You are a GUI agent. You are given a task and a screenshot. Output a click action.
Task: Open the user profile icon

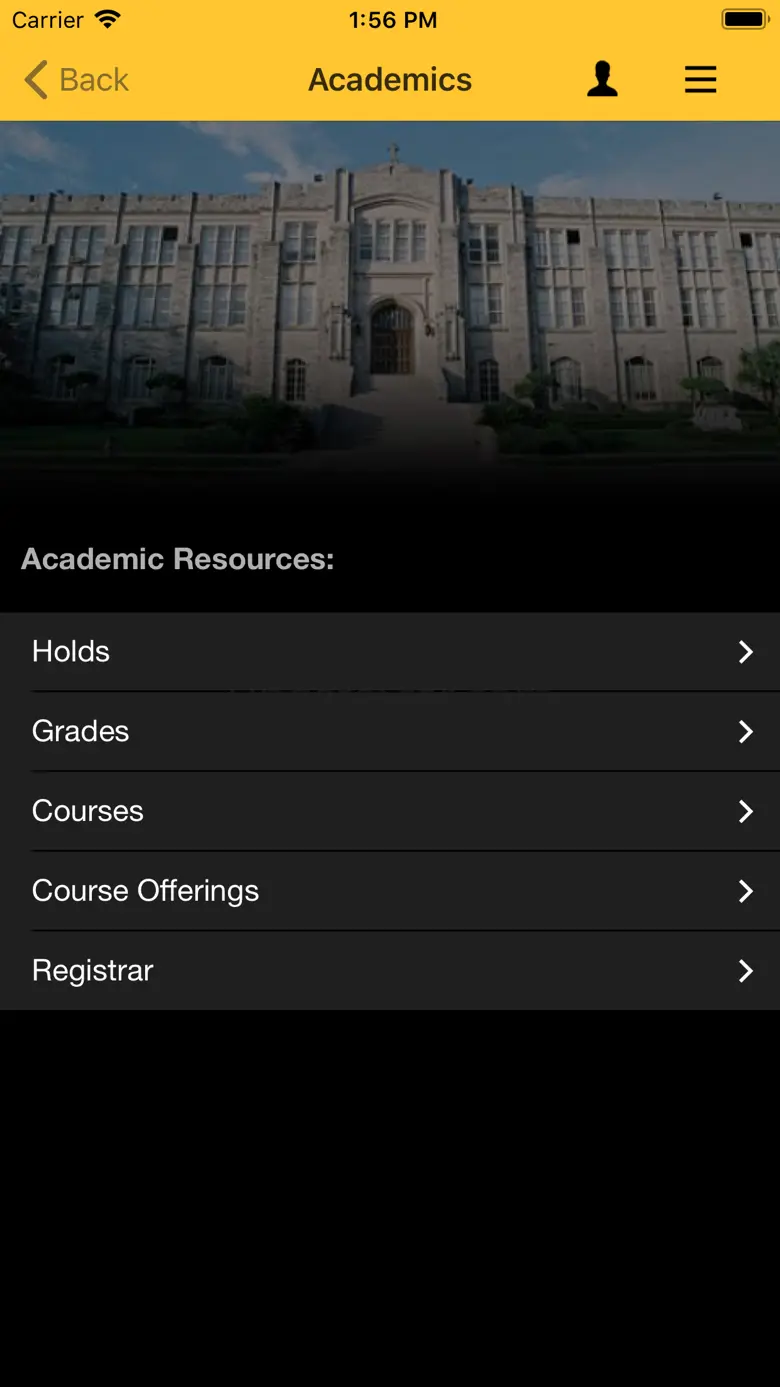coord(602,79)
